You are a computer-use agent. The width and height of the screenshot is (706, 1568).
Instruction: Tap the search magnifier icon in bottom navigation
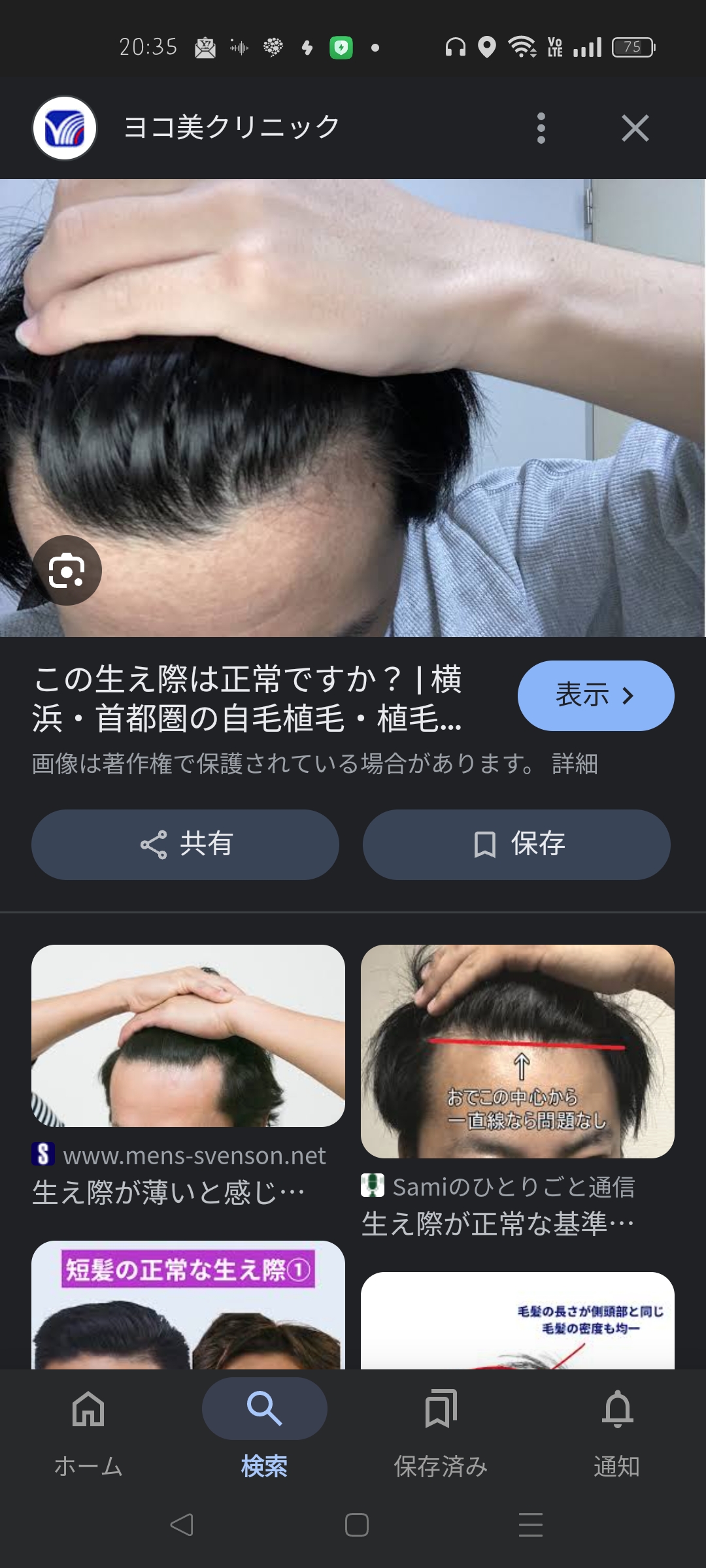(264, 1409)
